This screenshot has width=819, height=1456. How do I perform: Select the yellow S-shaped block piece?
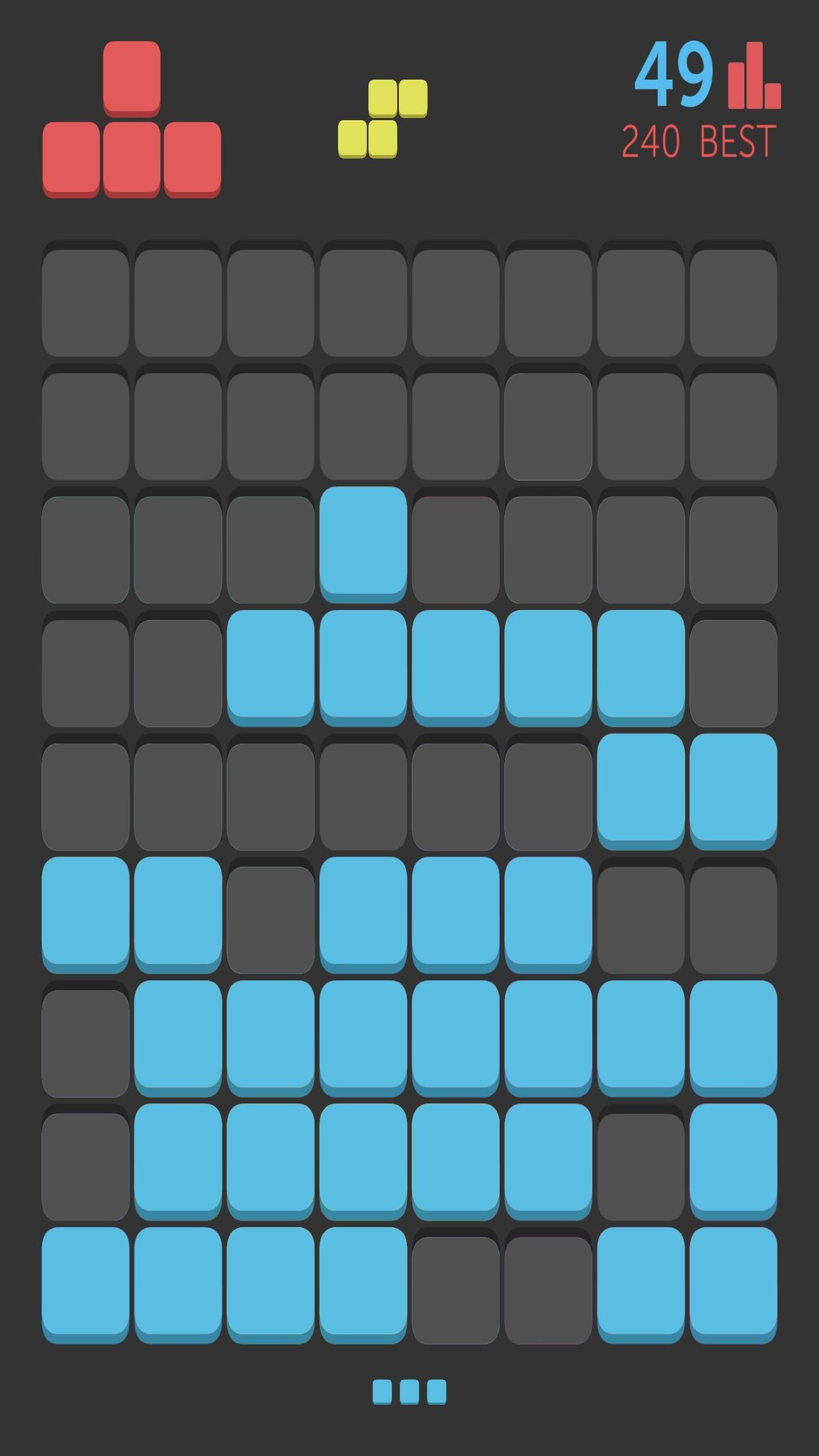[383, 119]
